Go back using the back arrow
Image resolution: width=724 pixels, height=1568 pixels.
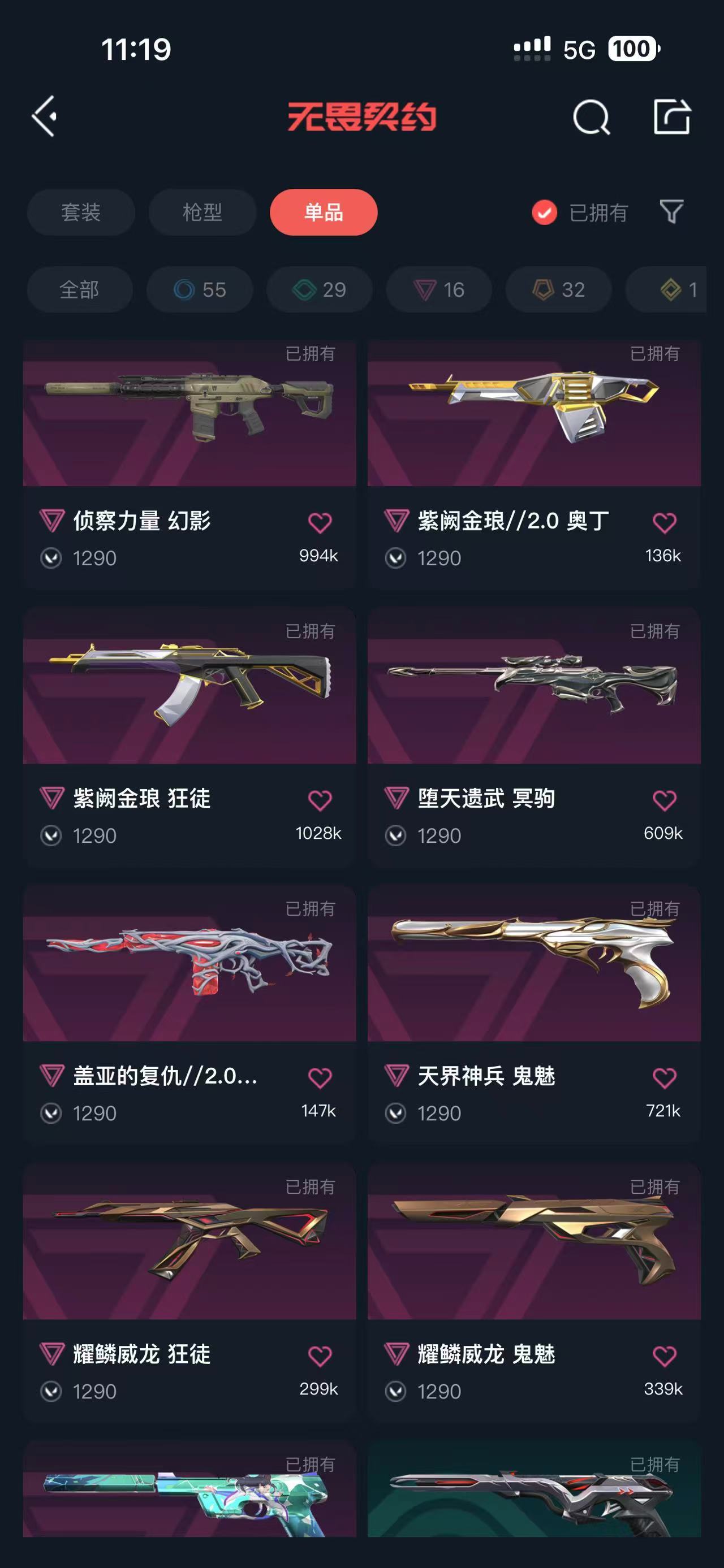(x=45, y=116)
